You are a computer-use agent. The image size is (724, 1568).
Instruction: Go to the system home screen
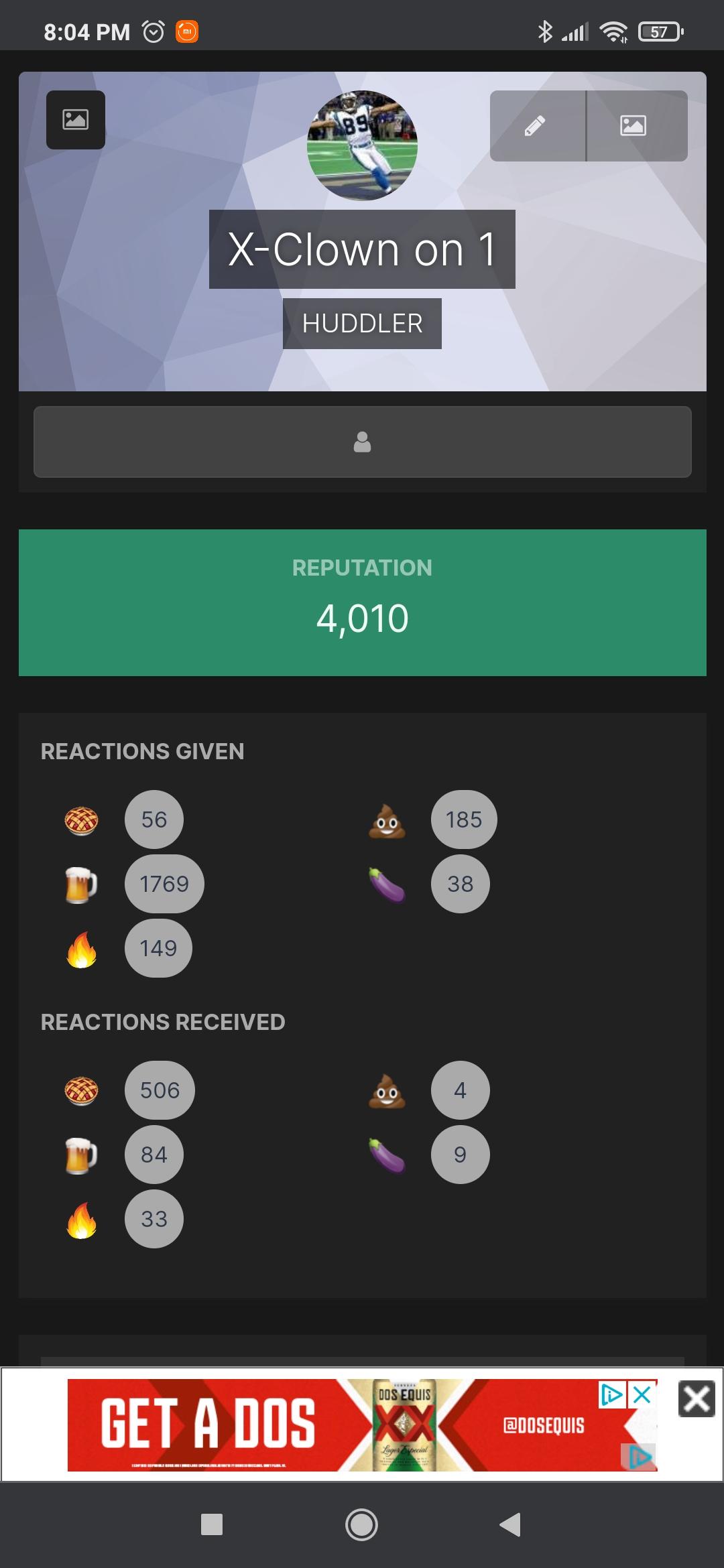coord(361,1524)
